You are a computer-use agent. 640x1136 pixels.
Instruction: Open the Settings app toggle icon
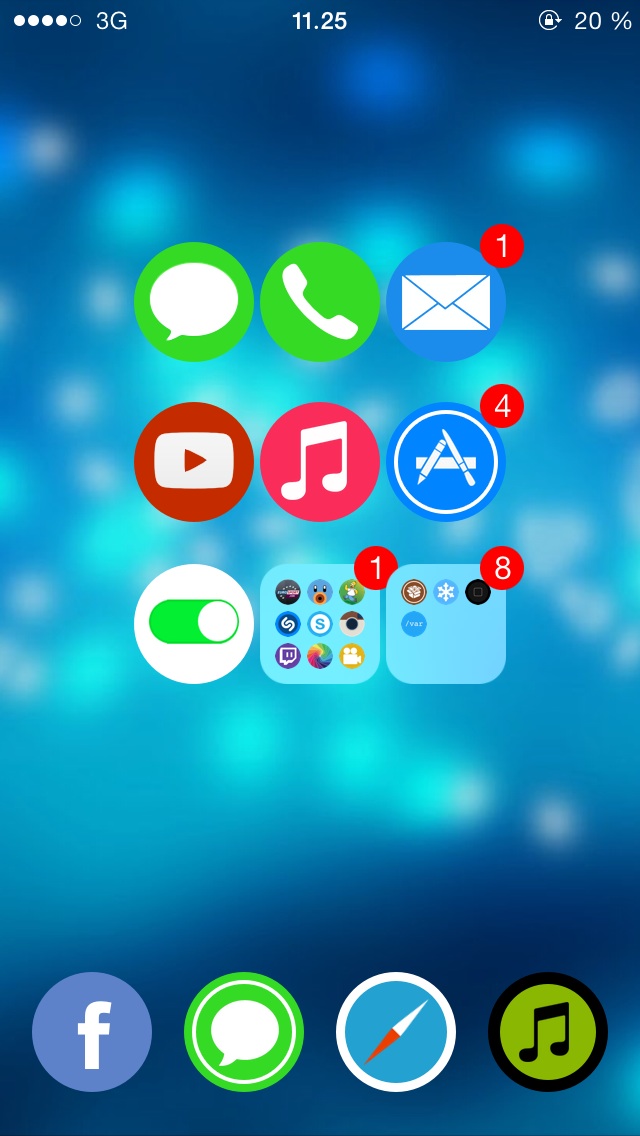pos(194,623)
